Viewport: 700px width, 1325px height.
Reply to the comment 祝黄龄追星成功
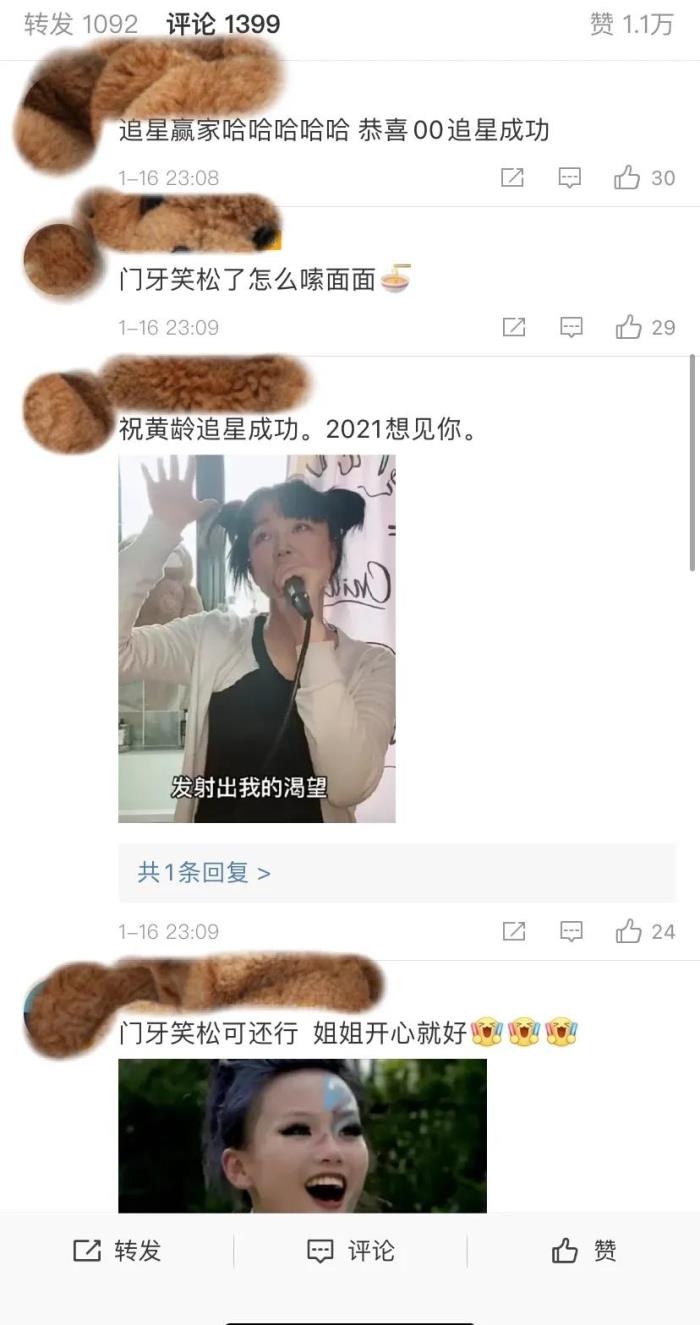click(570, 932)
